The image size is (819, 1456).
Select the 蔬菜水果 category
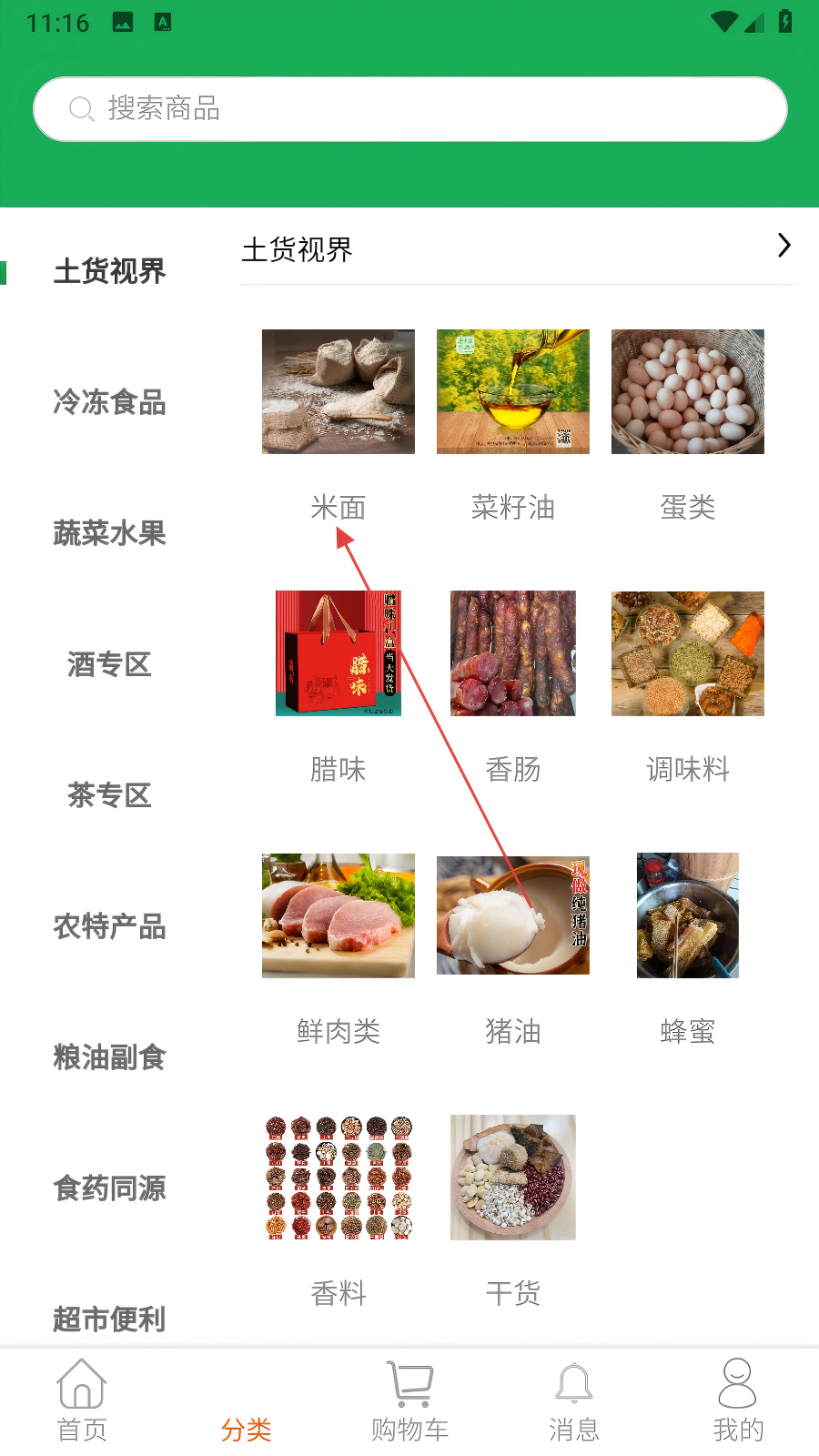109,533
